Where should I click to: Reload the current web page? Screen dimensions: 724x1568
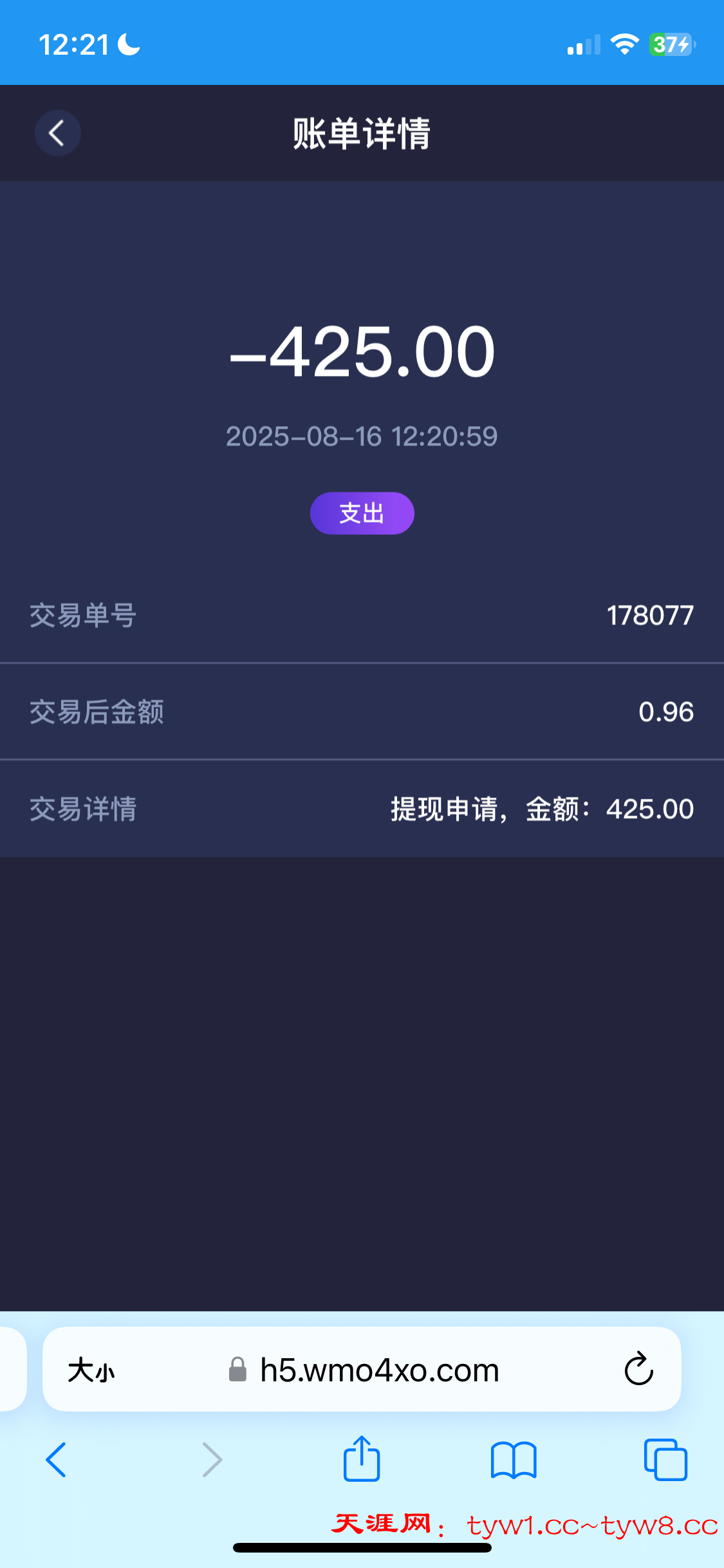click(638, 1369)
